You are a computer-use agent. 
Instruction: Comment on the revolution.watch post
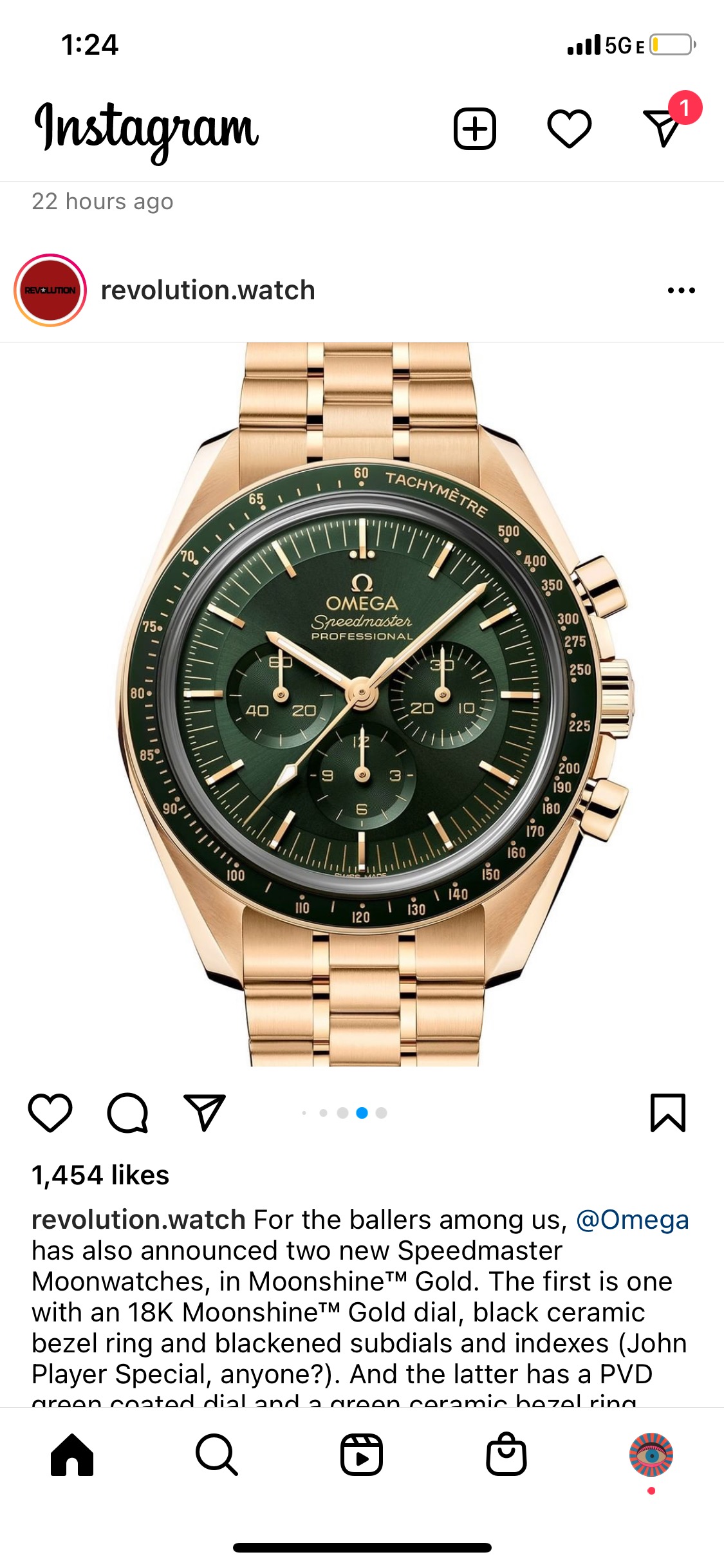pos(127,1112)
